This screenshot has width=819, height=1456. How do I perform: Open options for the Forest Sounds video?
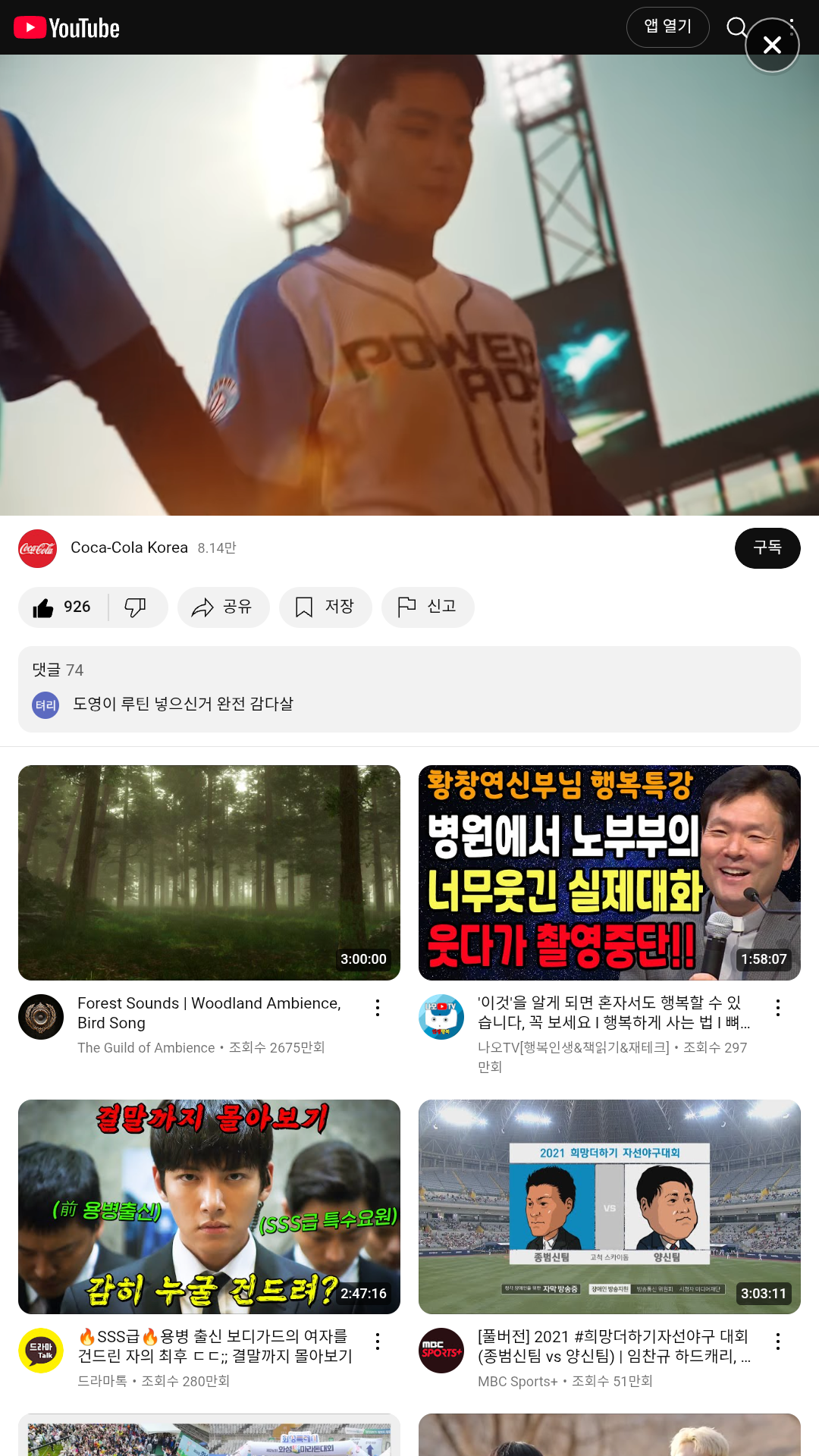pos(378,1008)
